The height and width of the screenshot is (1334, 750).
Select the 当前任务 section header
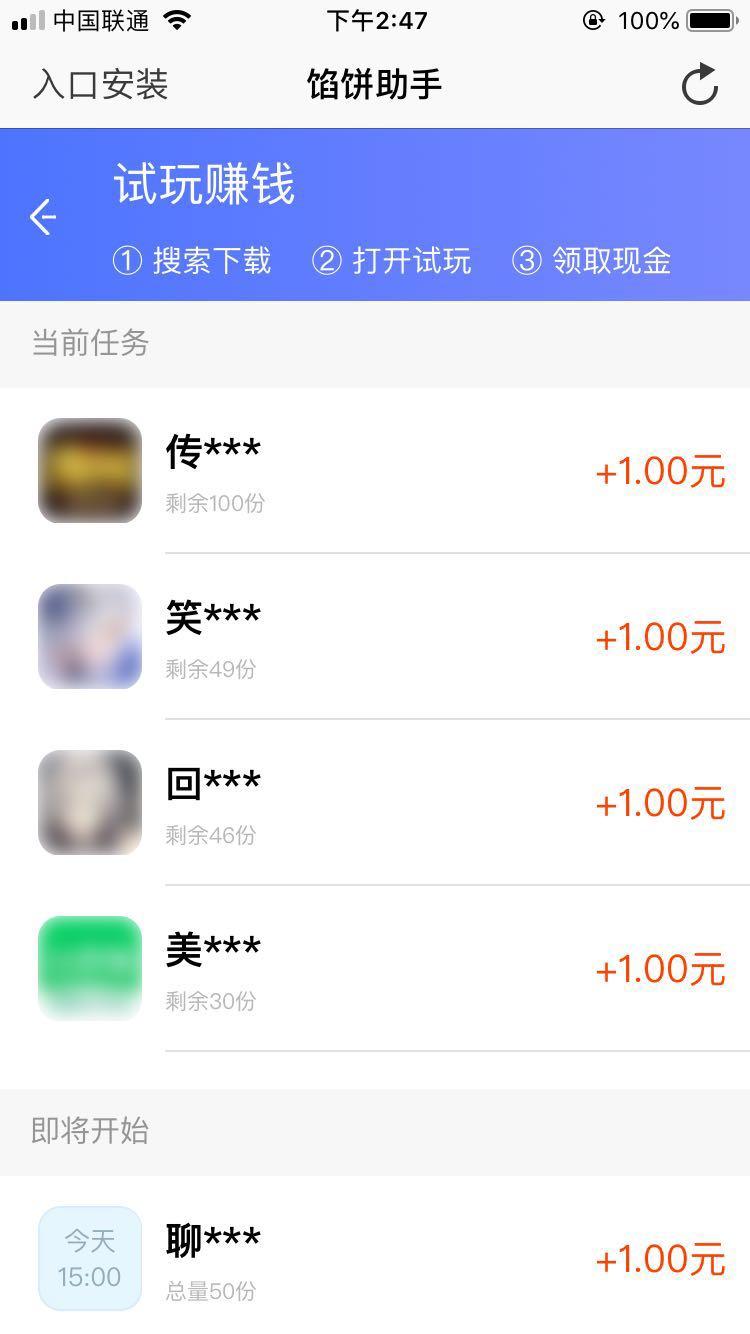click(90, 344)
